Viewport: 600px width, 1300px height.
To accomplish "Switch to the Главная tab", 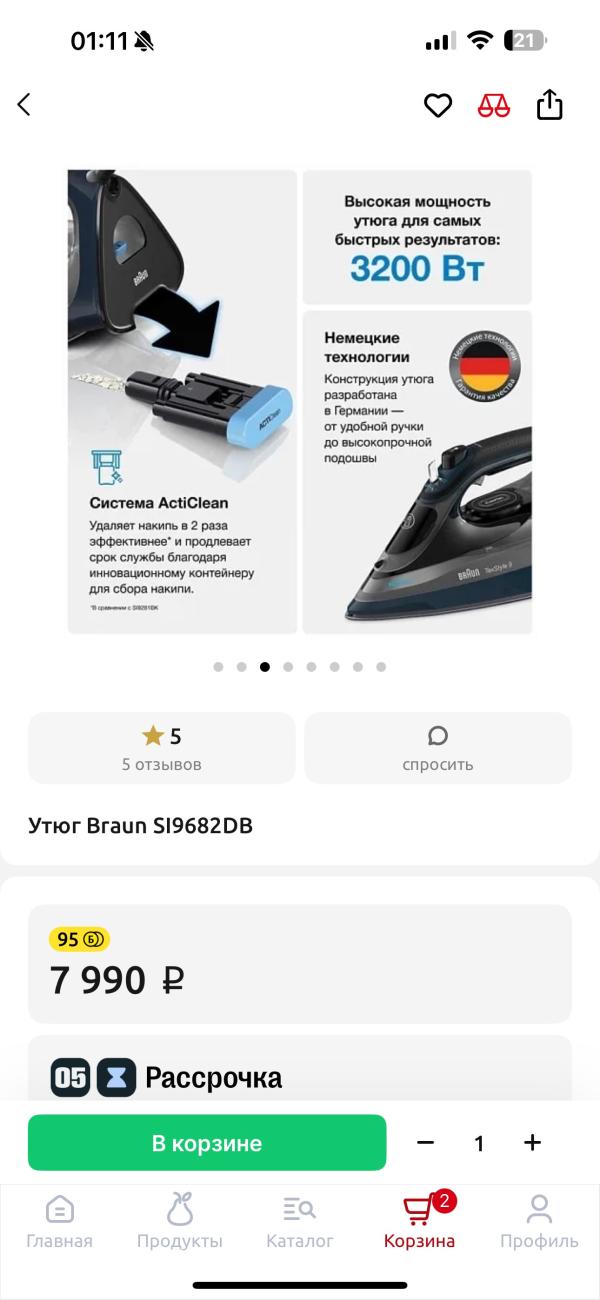I will pyautogui.click(x=60, y=1222).
